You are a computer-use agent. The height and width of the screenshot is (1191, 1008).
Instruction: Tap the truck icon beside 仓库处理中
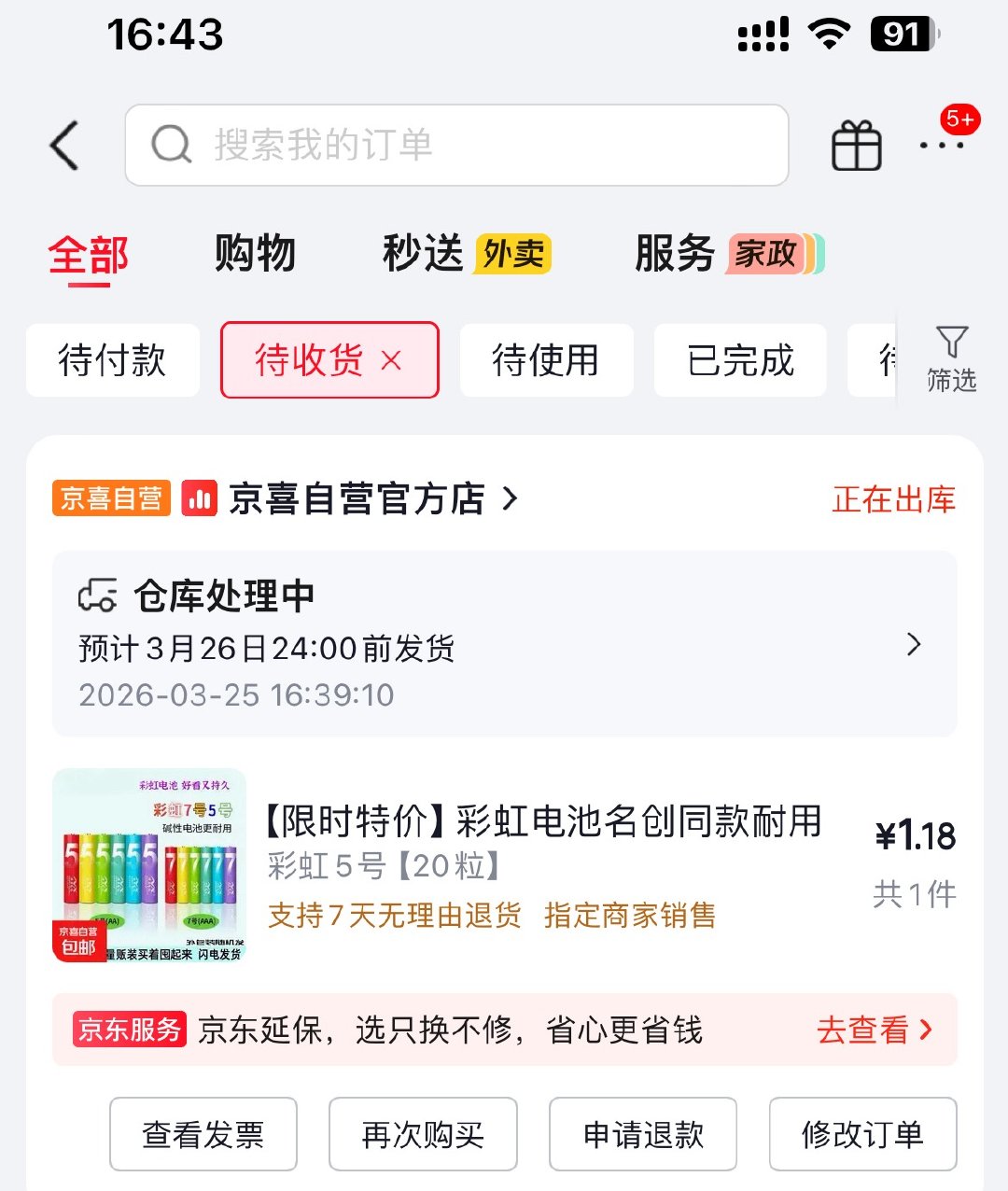pyautogui.click(x=99, y=592)
